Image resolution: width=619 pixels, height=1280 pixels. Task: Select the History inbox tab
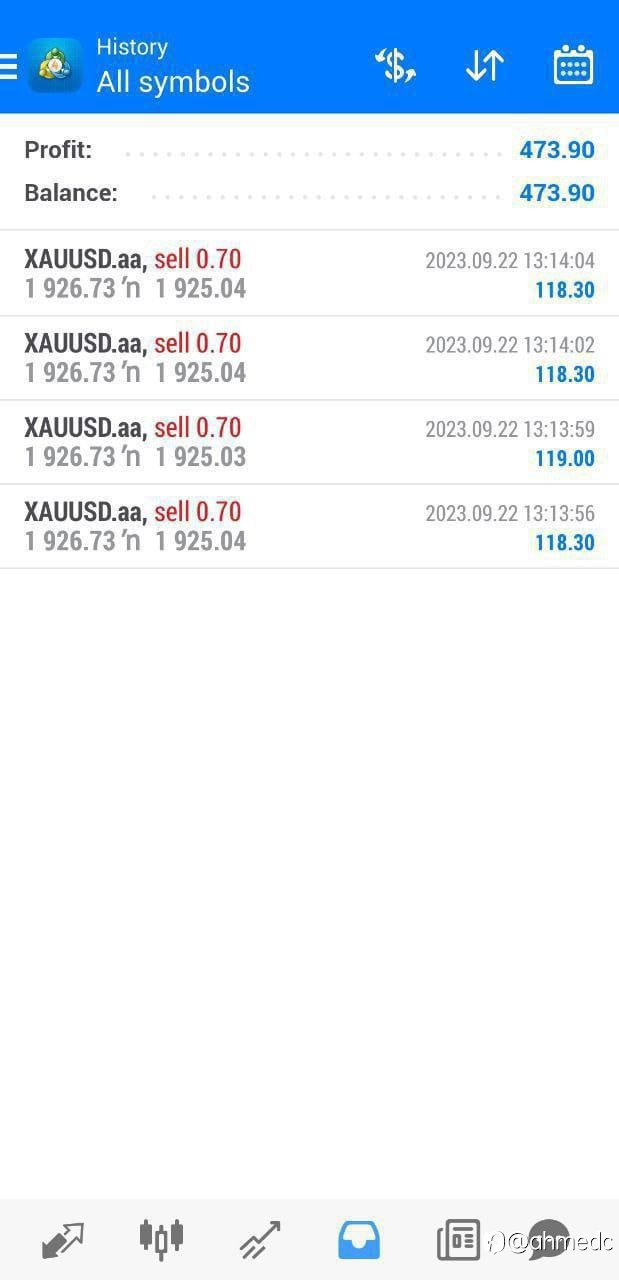pos(359,1240)
